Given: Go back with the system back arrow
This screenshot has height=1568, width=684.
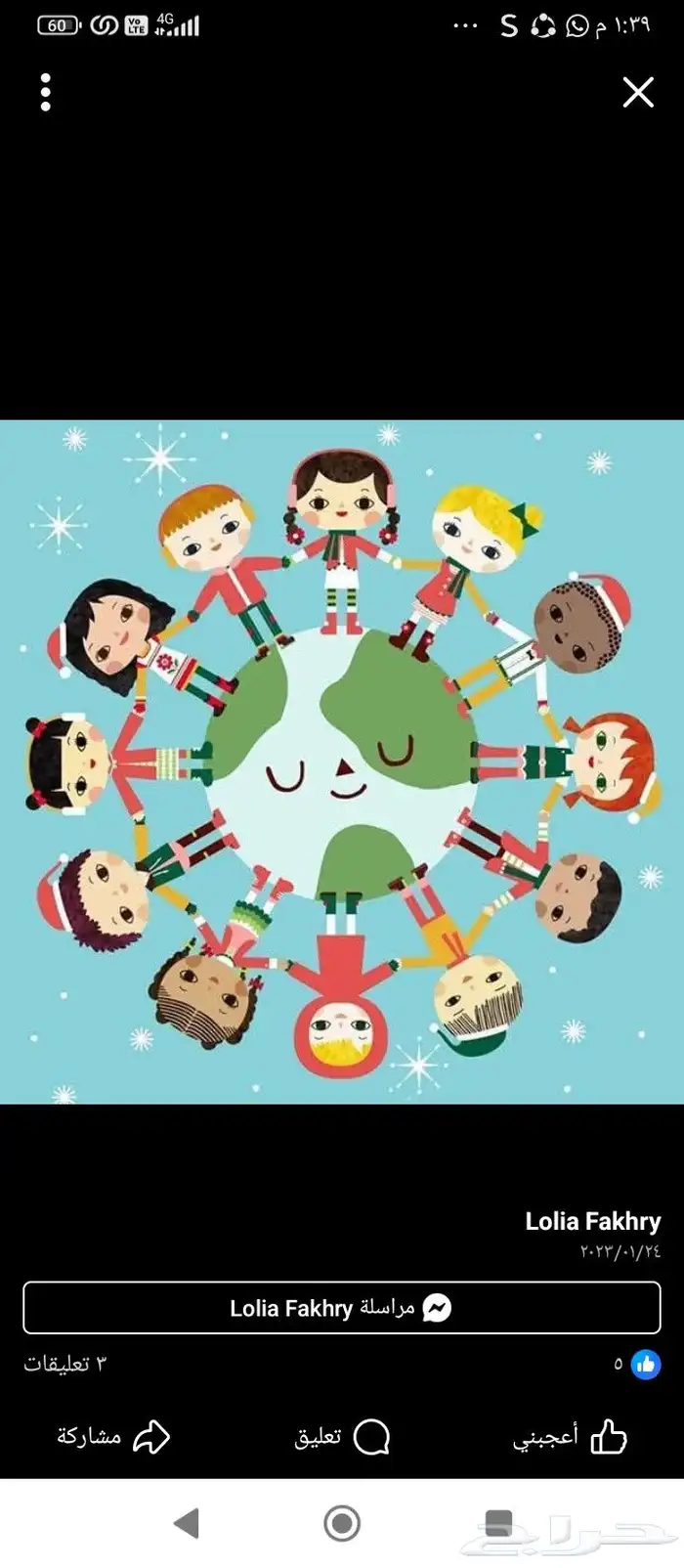Looking at the screenshot, I should pyautogui.click(x=186, y=1523).
